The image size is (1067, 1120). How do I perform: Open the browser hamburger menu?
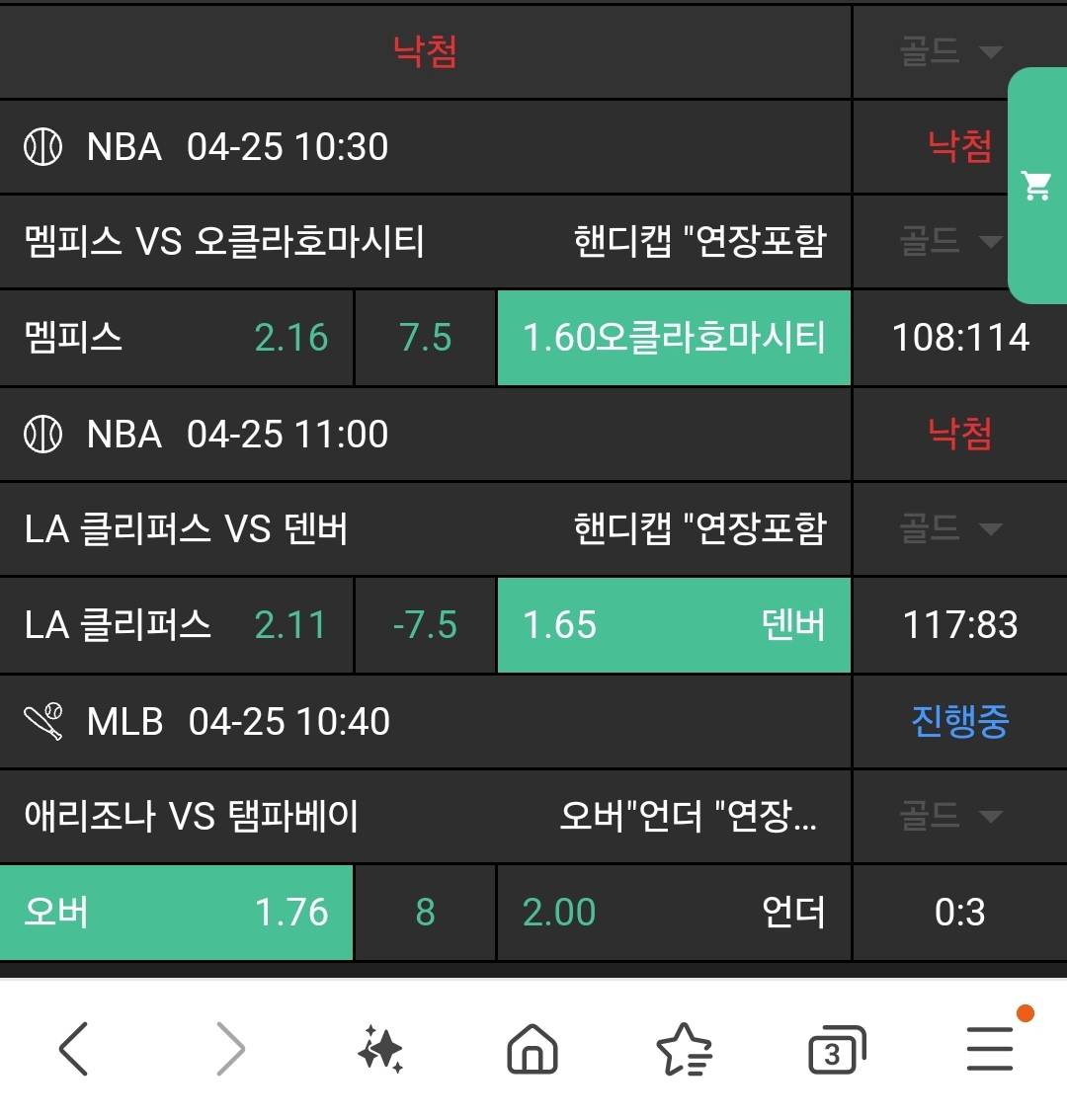990,1049
